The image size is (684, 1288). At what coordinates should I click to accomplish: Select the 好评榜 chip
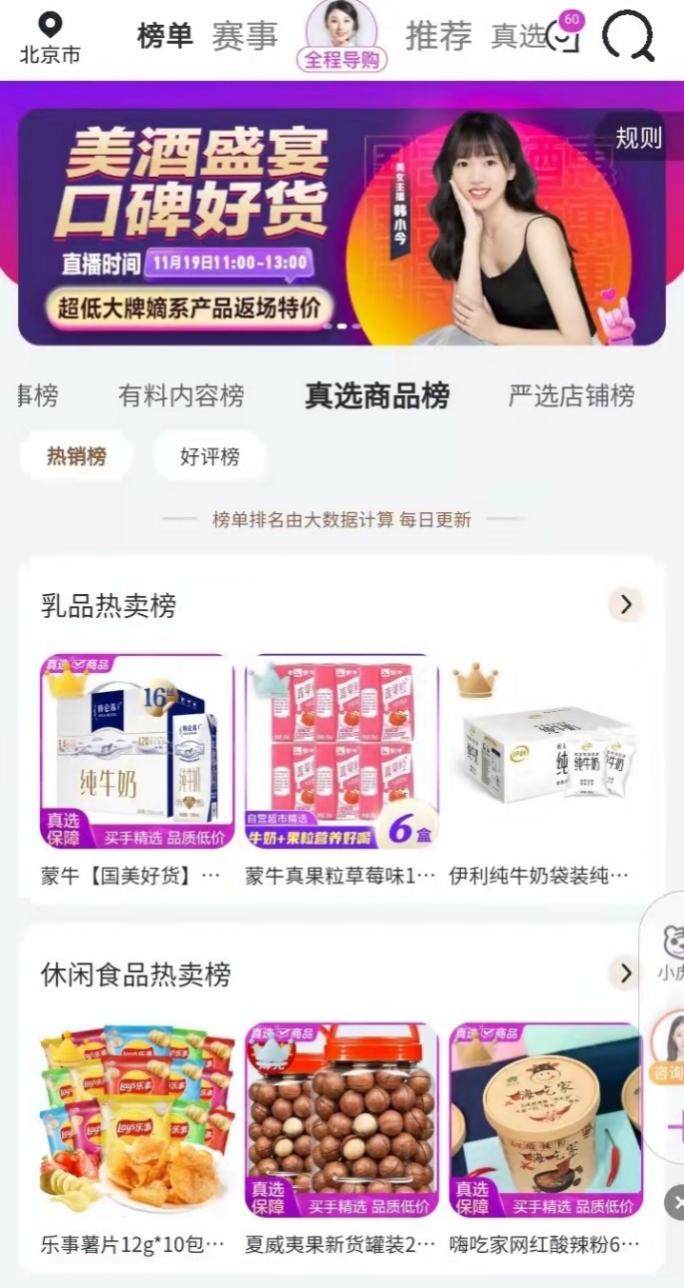pyautogui.click(x=210, y=457)
